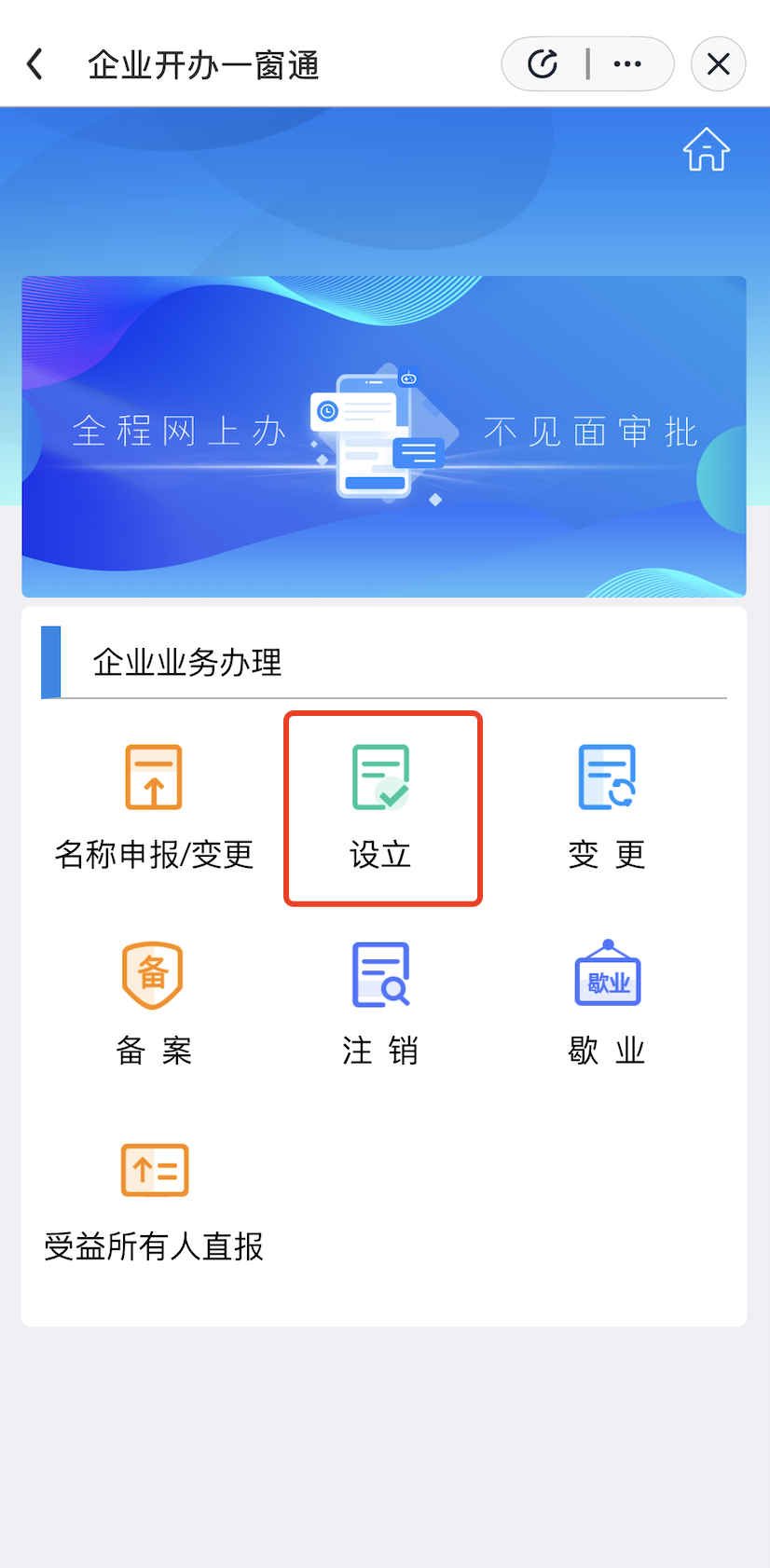Image resolution: width=770 pixels, height=1568 pixels.
Task: Refresh the mini program page
Action: tap(543, 64)
